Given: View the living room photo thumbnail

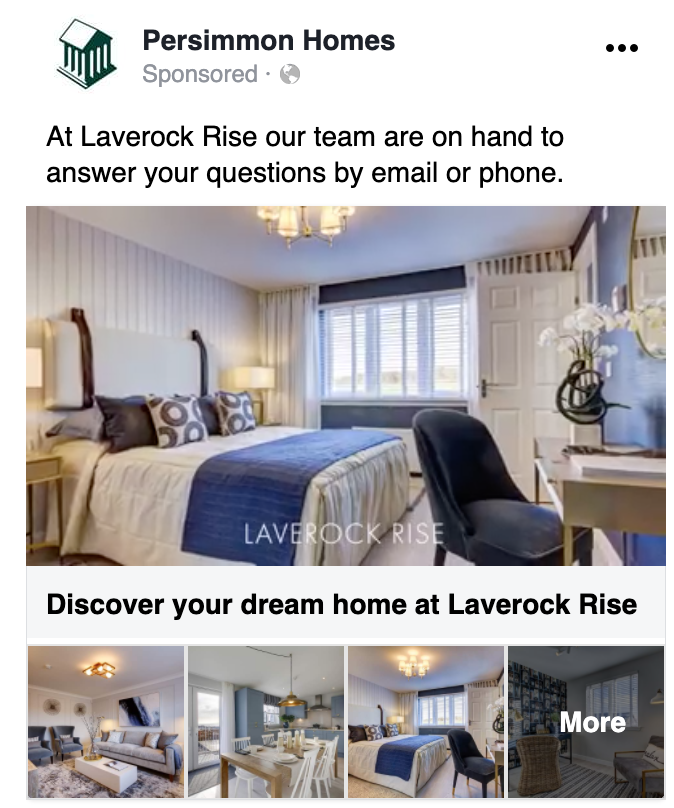Looking at the screenshot, I should click(x=105, y=721).
